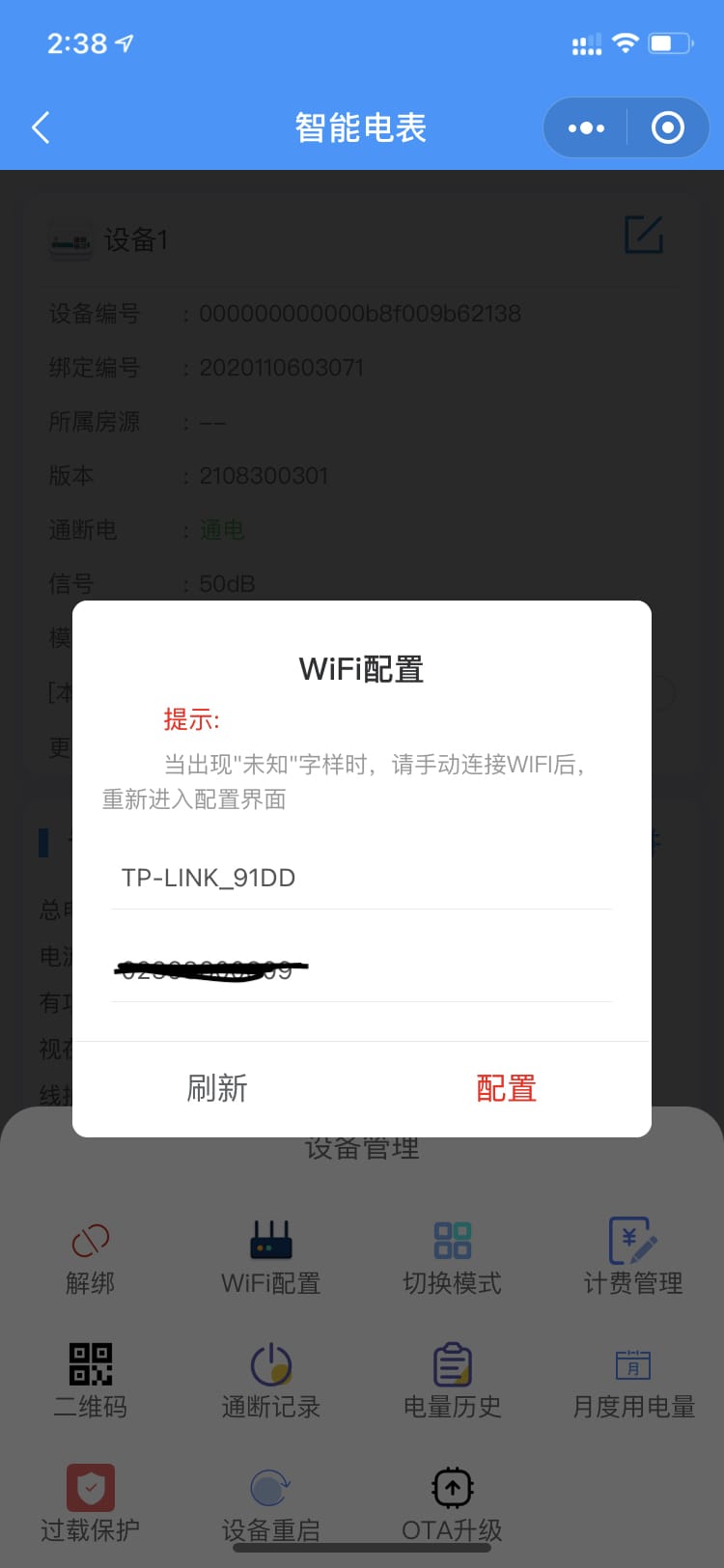Tap the 配置 confirm button
Viewport: 724px width, 1568px height.
506,1088
